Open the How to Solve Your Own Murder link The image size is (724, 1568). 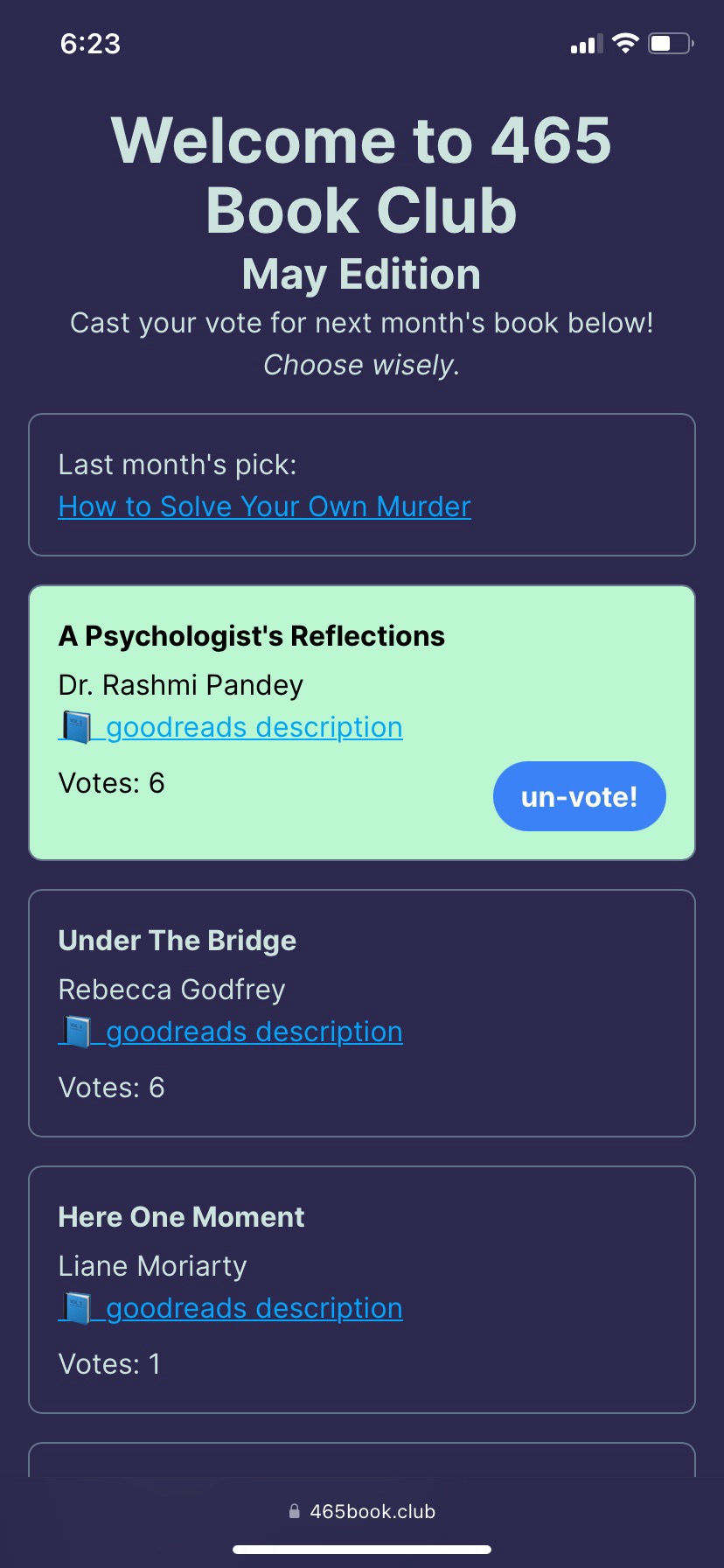click(264, 507)
